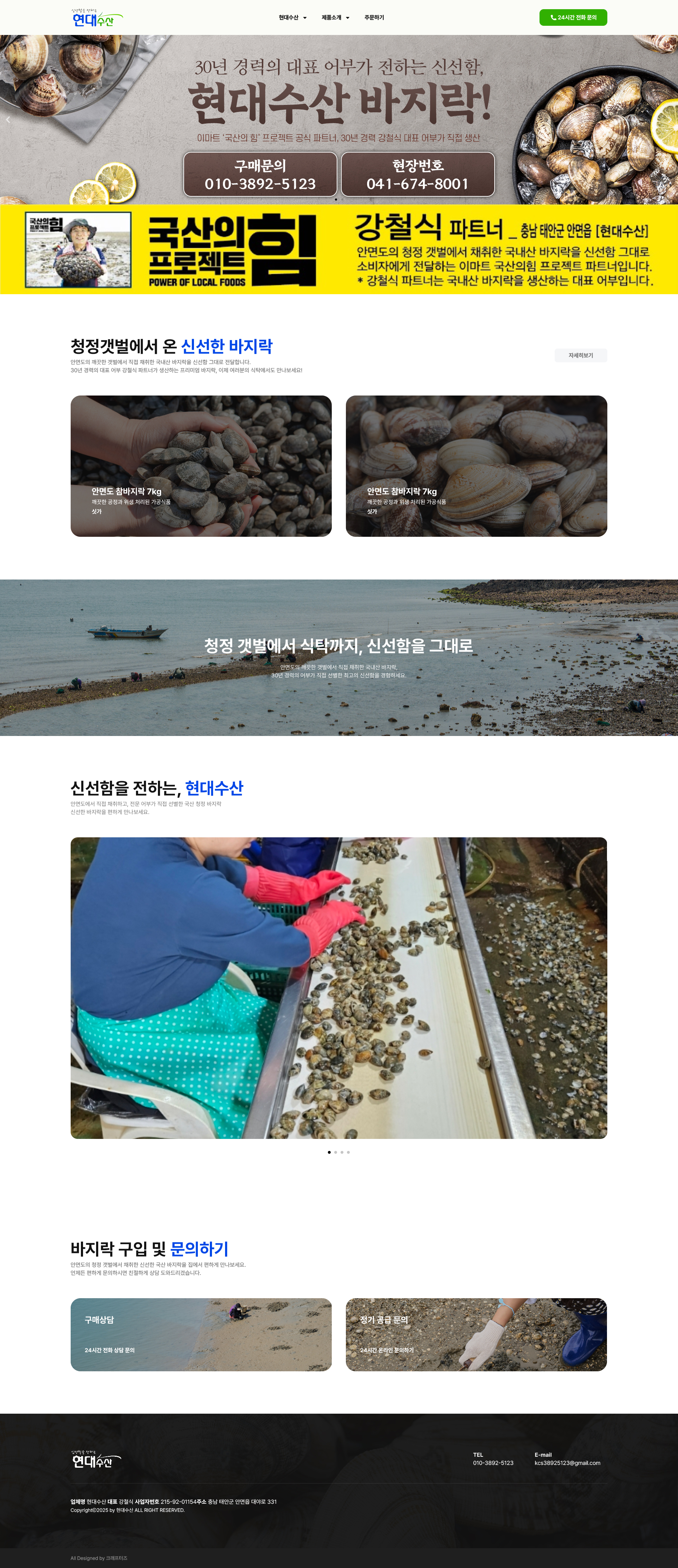The height and width of the screenshot is (1568, 678).
Task: Open the 참바지락 card showing hands holding clams
Action: click(201, 466)
